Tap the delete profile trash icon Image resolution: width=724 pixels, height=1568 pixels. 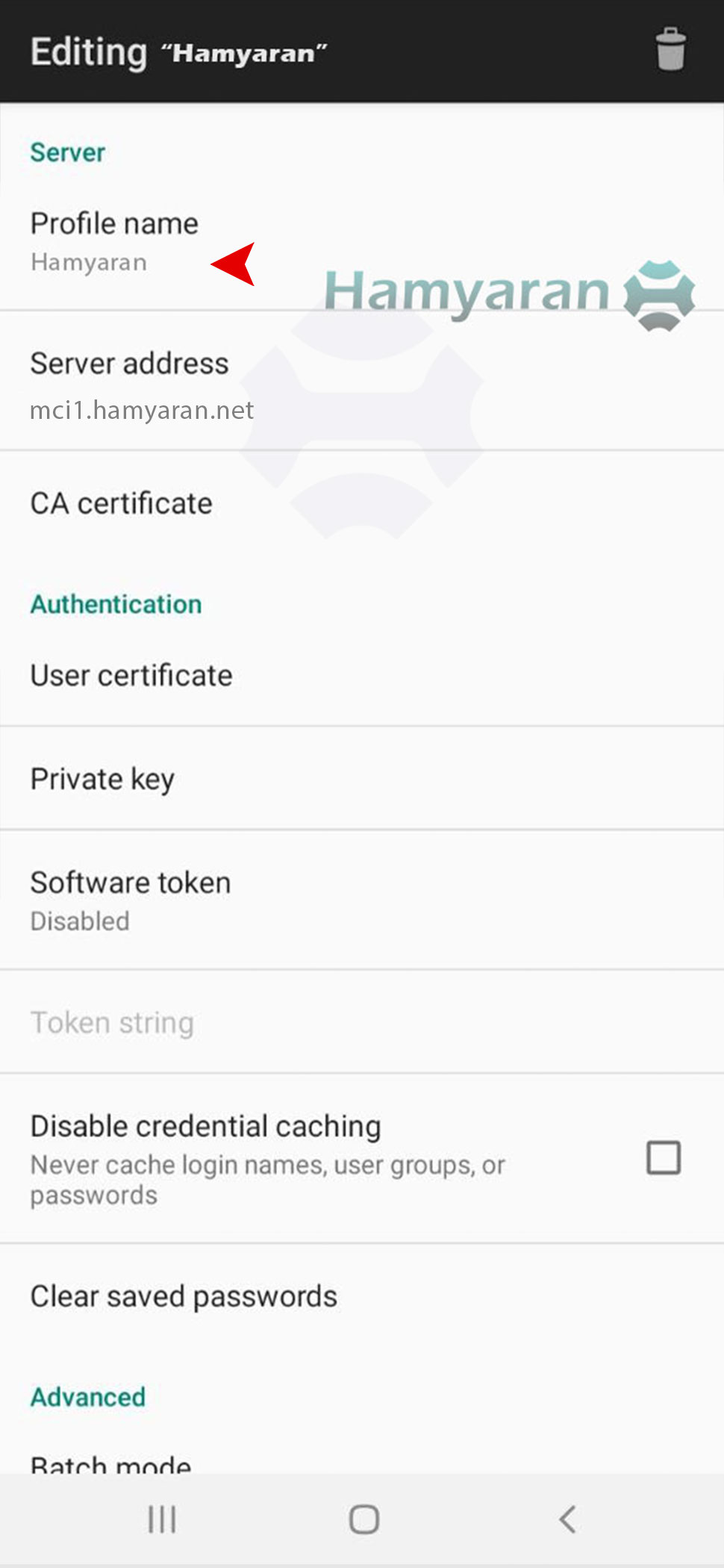tap(671, 51)
